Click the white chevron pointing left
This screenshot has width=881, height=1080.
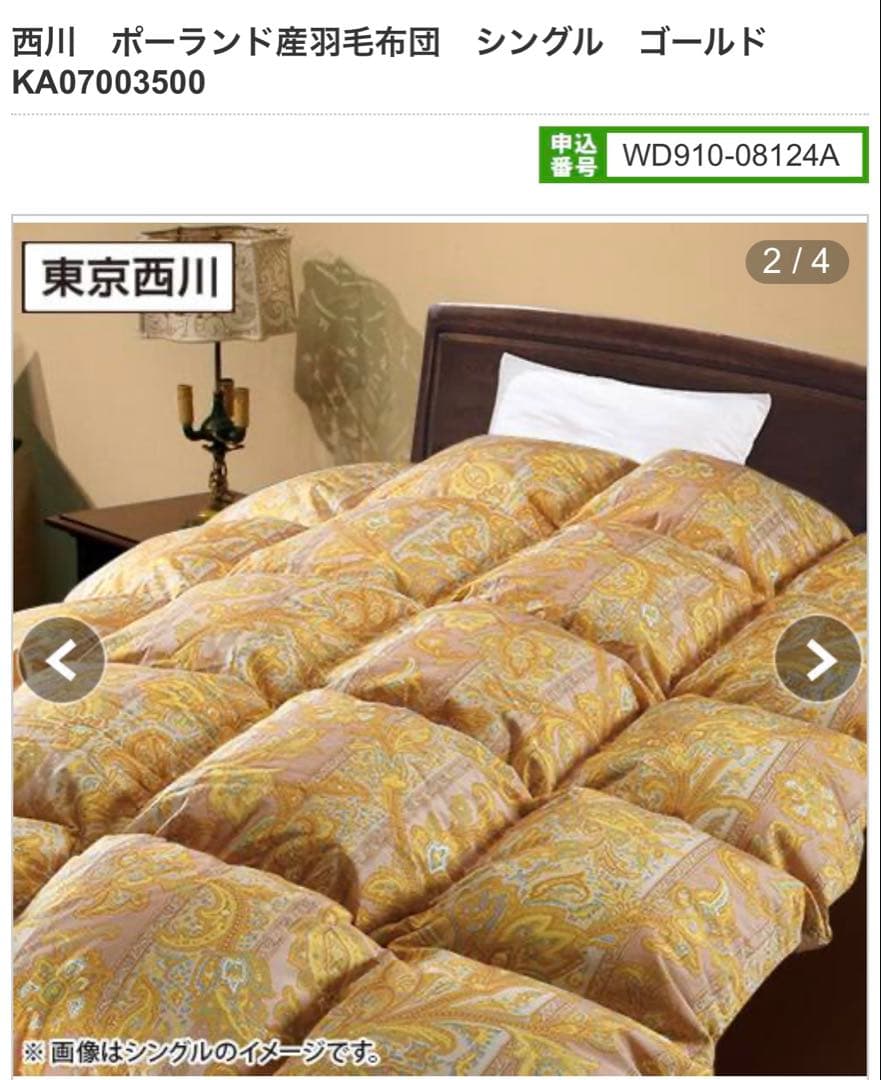[62, 660]
